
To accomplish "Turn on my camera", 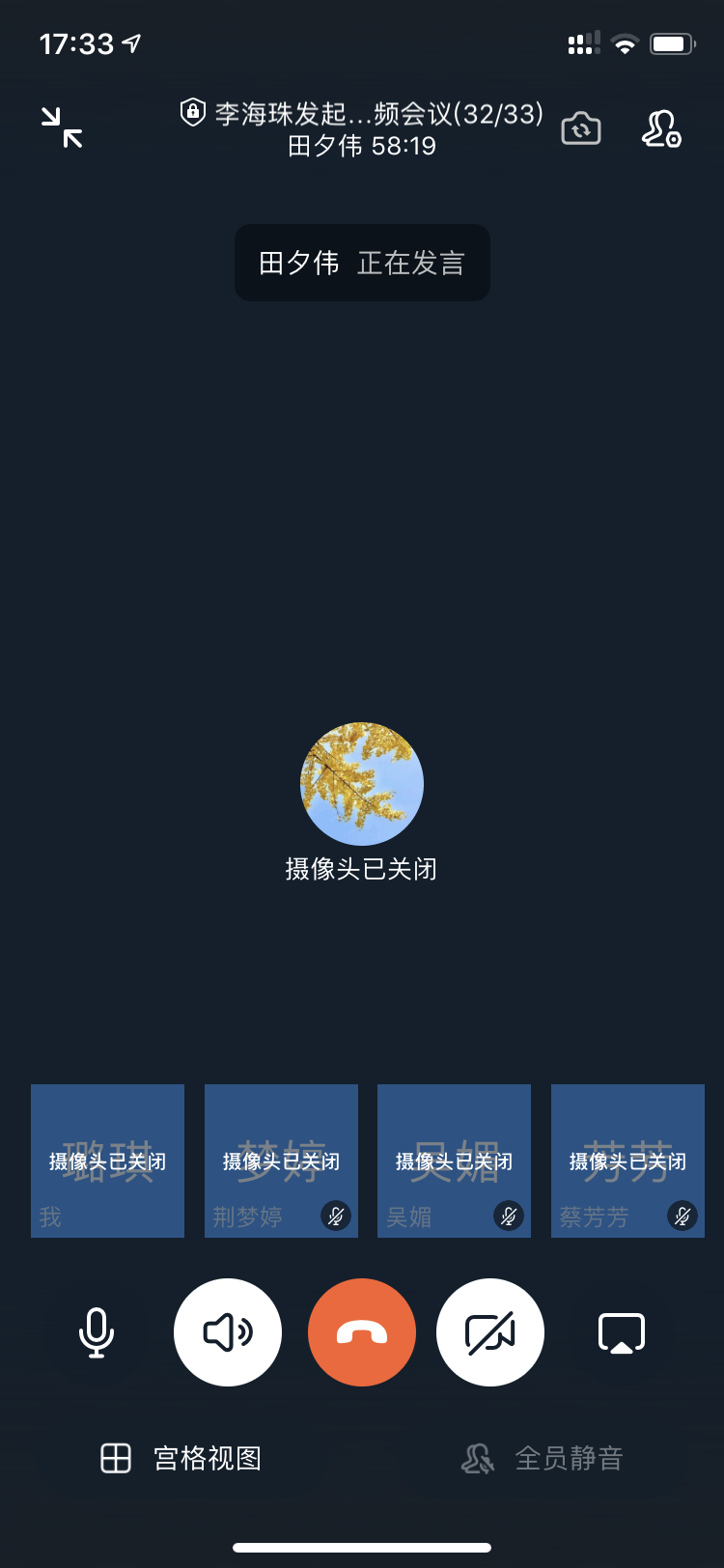I will coord(490,1332).
